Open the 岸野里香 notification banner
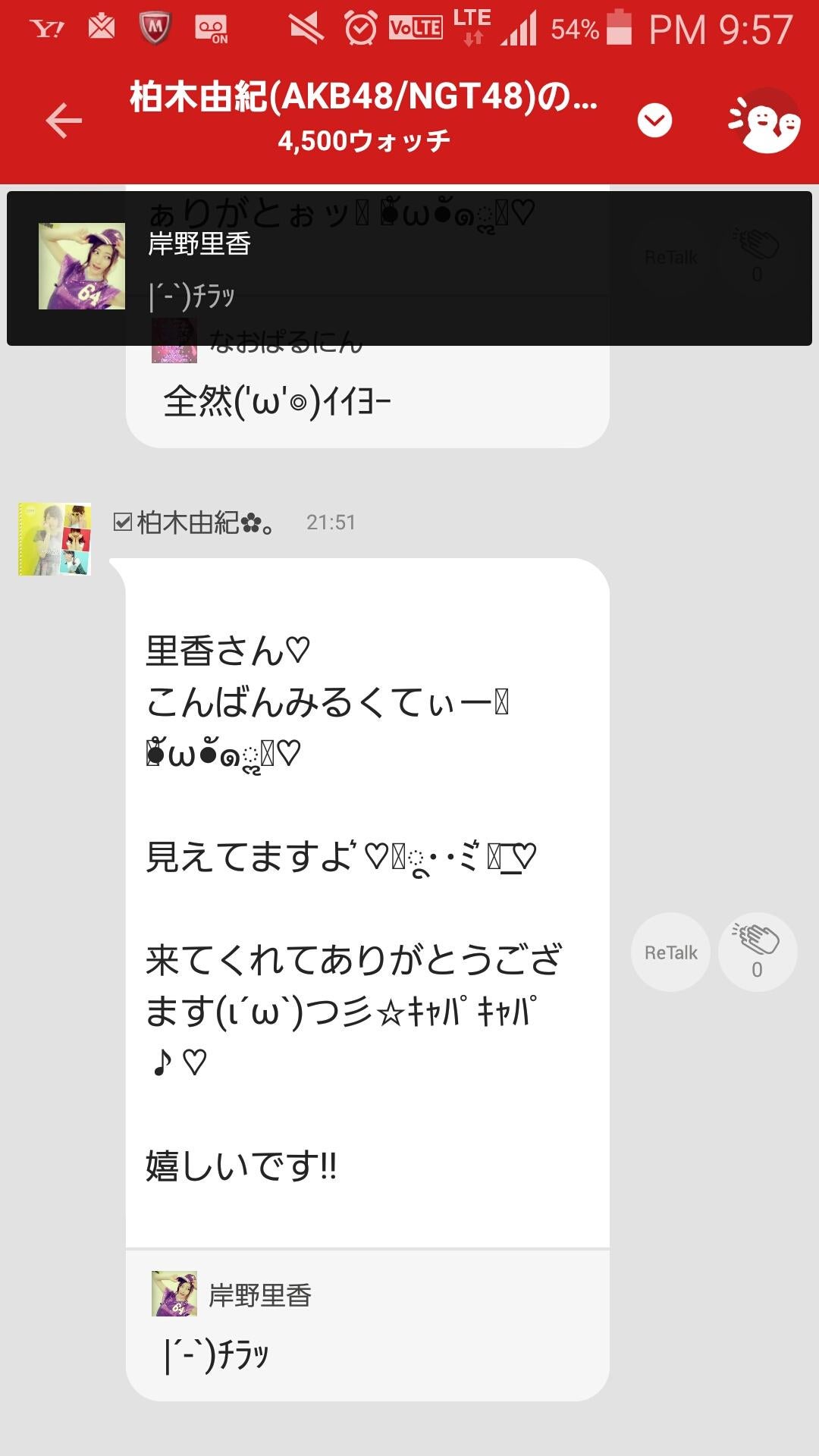Image resolution: width=819 pixels, height=1456 pixels. [409, 268]
